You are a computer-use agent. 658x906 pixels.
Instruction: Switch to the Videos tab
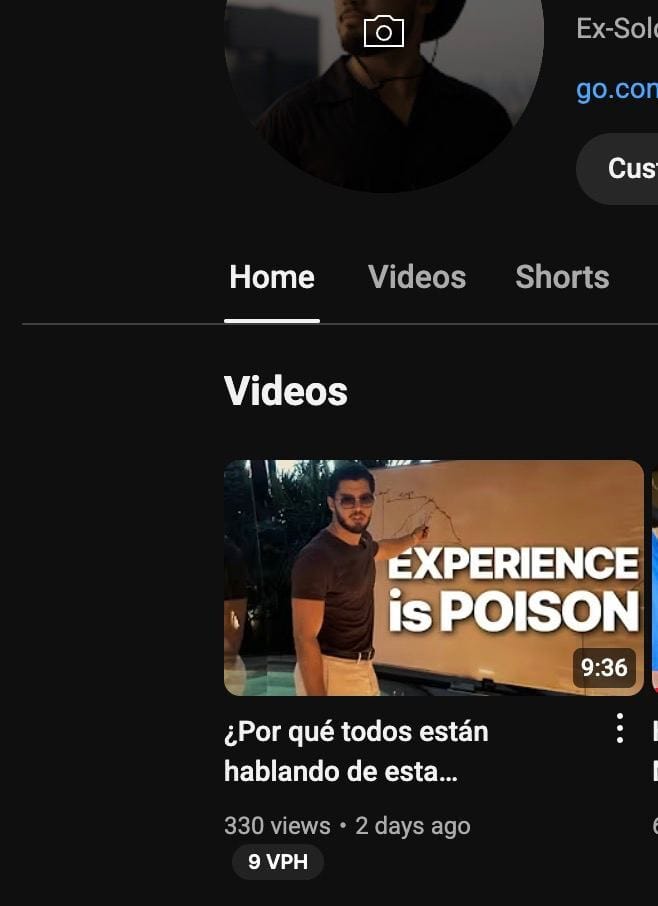coord(417,277)
